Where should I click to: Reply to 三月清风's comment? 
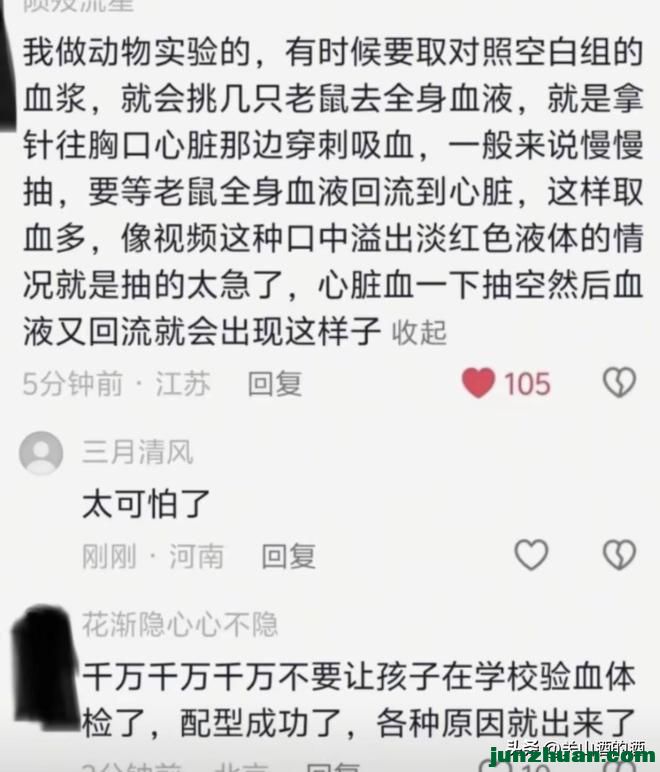click(x=289, y=555)
